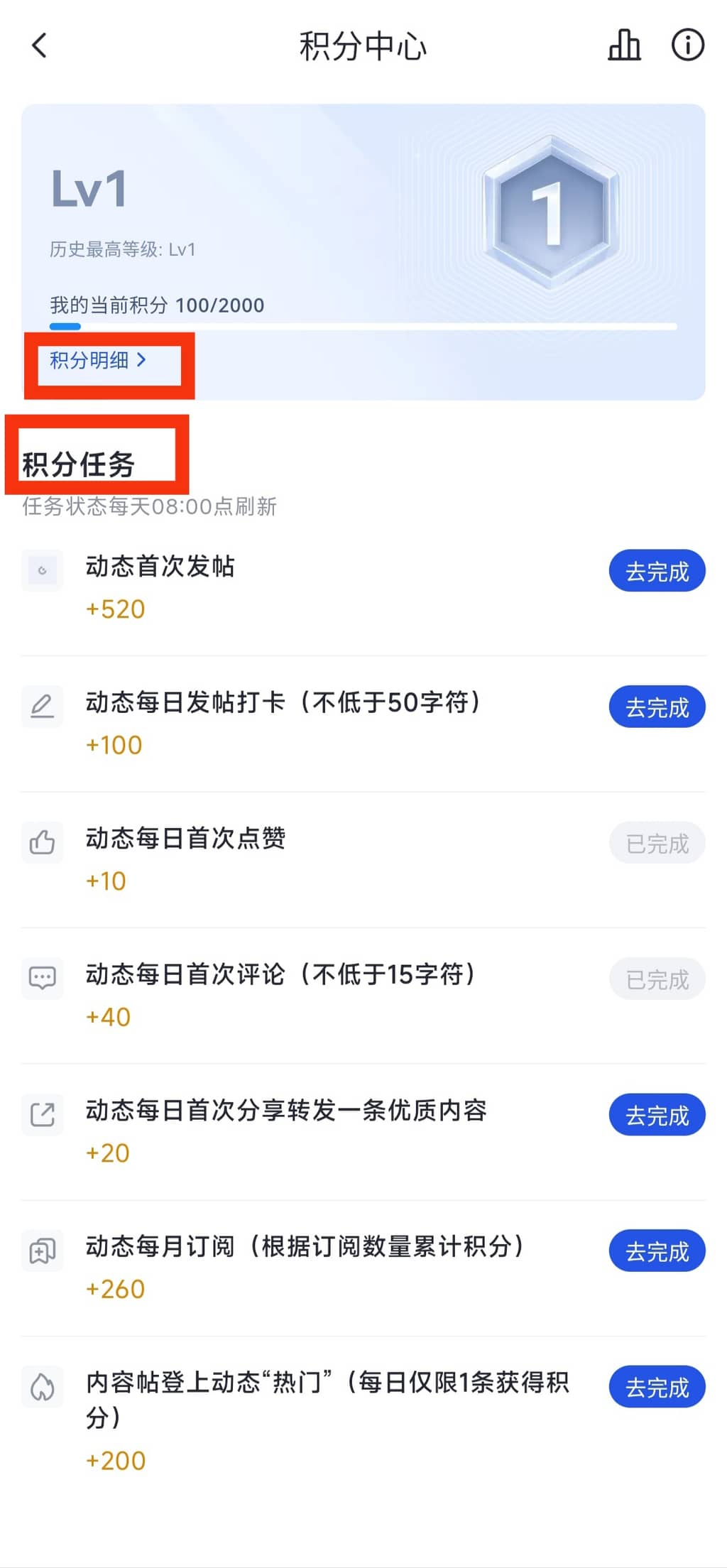This screenshot has height=1568, width=727.
Task: Tap 去完成 for 动态每日发帖打卡
Action: pos(657,707)
